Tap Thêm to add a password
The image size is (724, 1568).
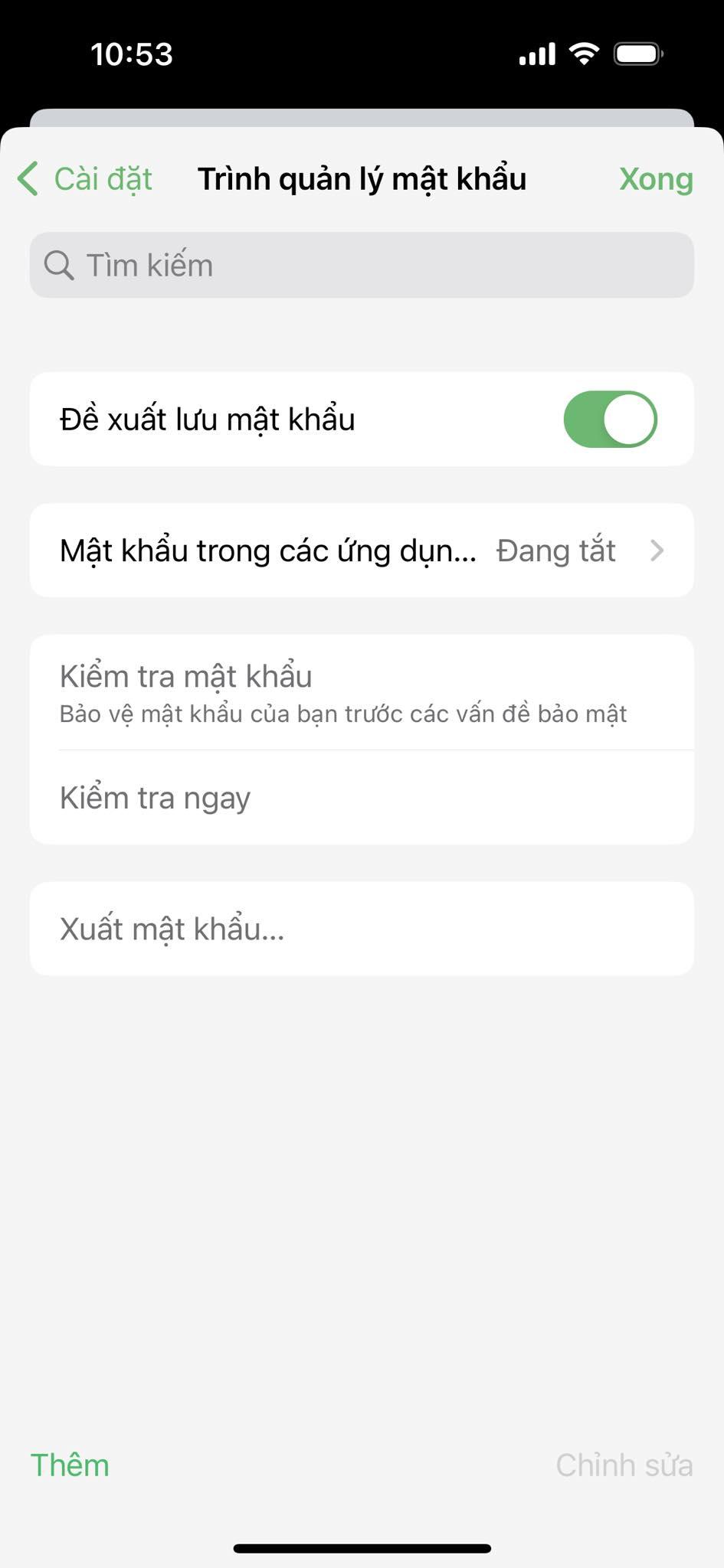[x=70, y=1465]
